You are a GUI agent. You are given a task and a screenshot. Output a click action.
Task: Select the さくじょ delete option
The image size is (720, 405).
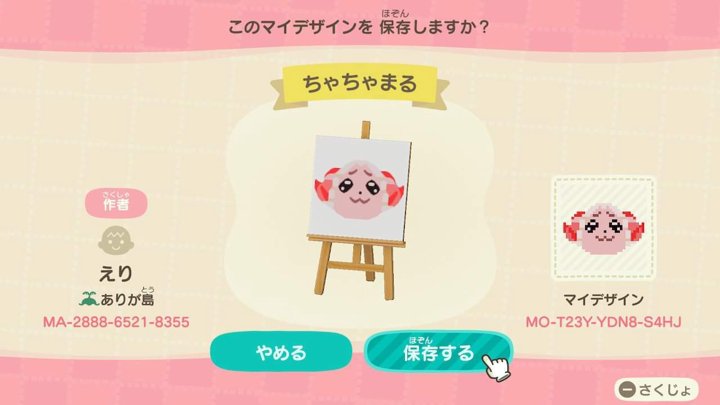659,387
